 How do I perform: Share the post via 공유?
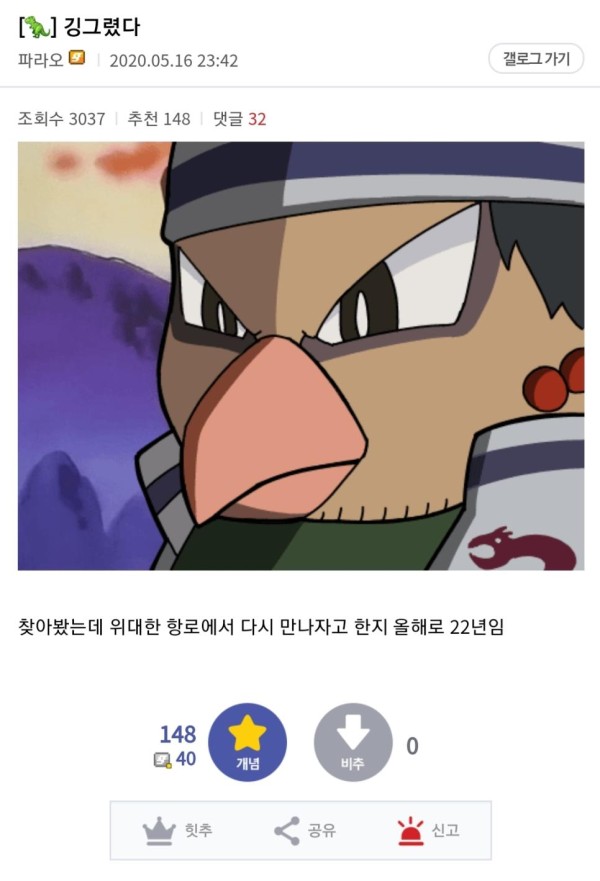tap(305, 830)
